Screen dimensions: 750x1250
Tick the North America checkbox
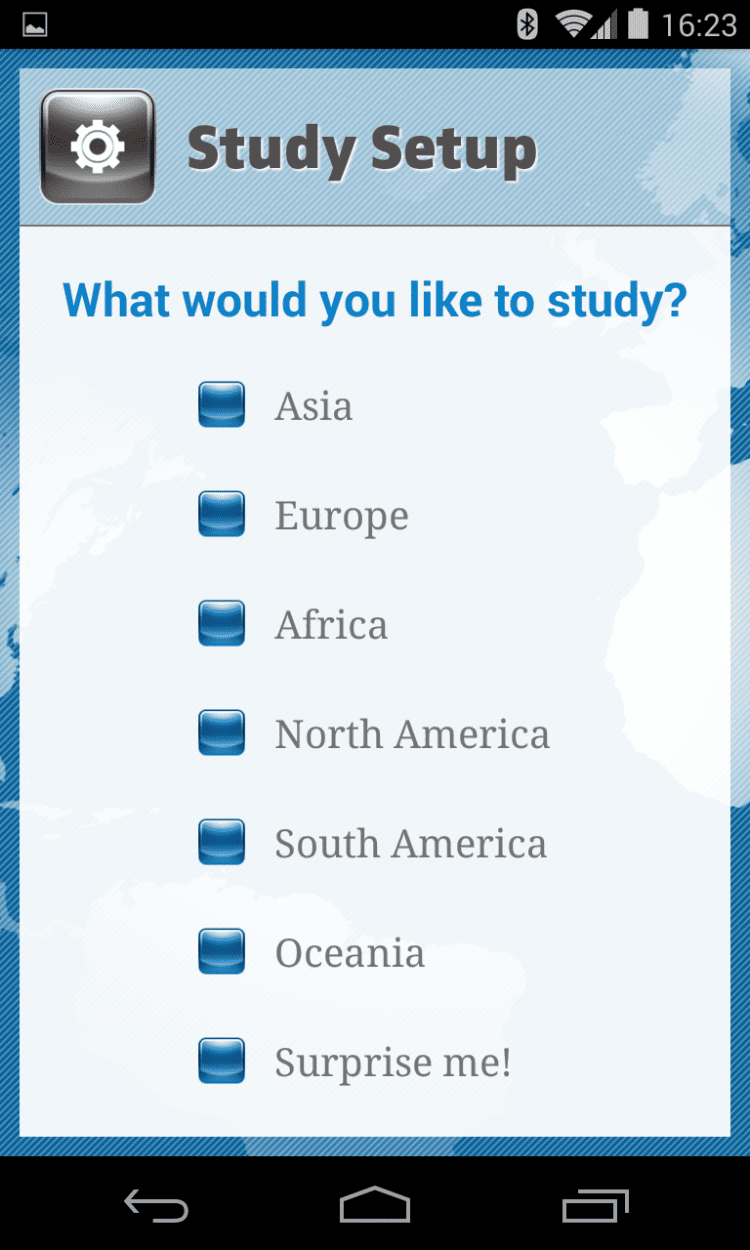coord(222,733)
